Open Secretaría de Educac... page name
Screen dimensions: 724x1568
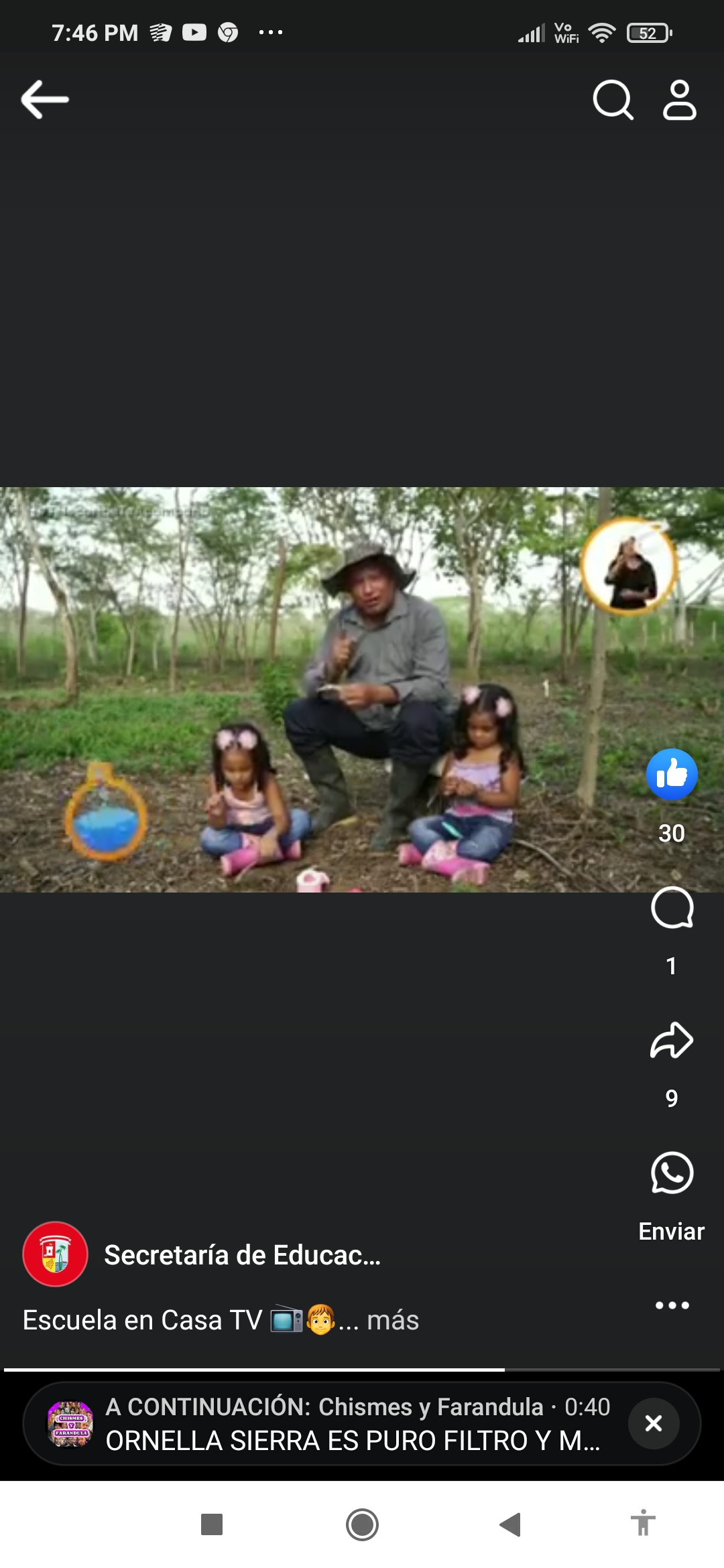[243, 1255]
